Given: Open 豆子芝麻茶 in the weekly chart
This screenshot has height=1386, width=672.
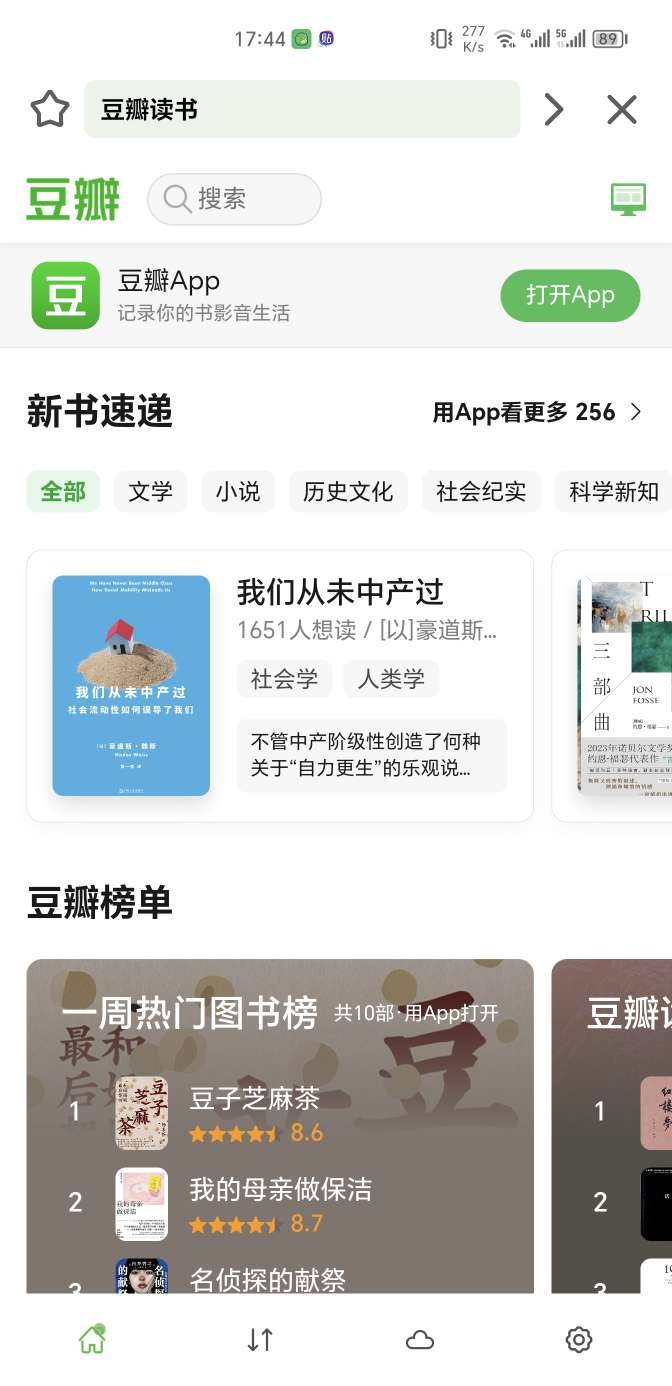Looking at the screenshot, I should tap(254, 1099).
